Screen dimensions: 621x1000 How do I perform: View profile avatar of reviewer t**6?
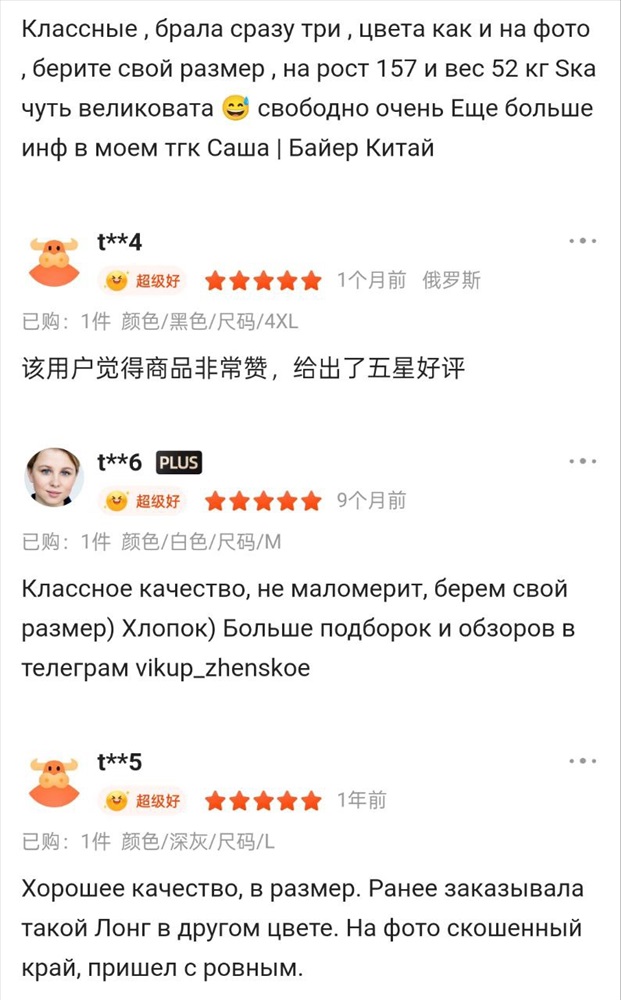53,478
